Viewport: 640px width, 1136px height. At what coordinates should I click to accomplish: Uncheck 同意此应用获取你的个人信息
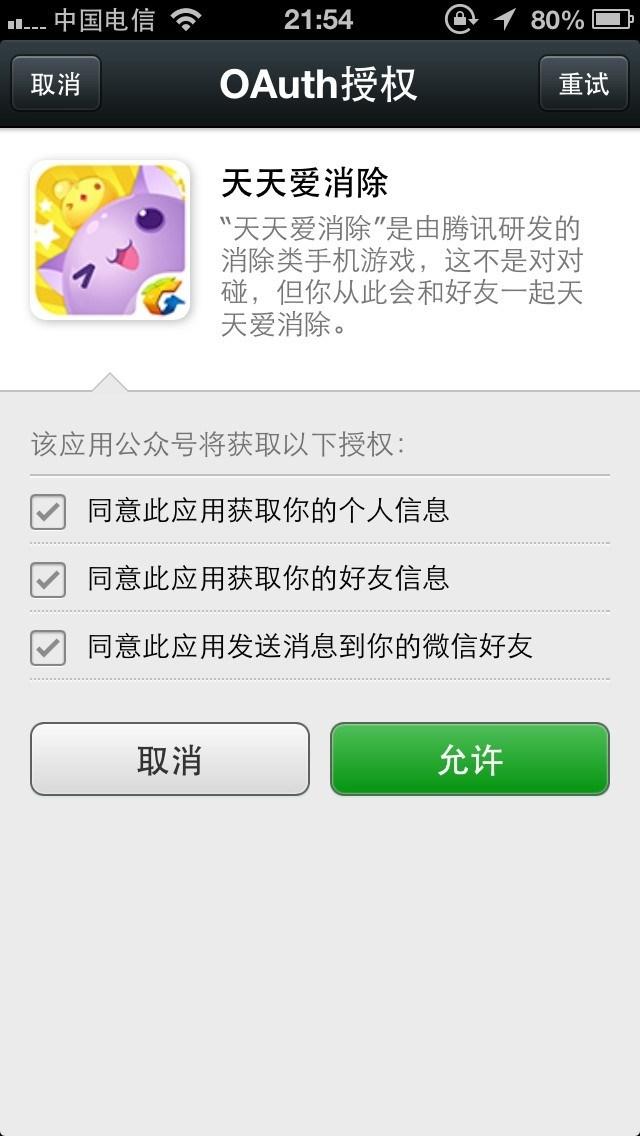(48, 512)
